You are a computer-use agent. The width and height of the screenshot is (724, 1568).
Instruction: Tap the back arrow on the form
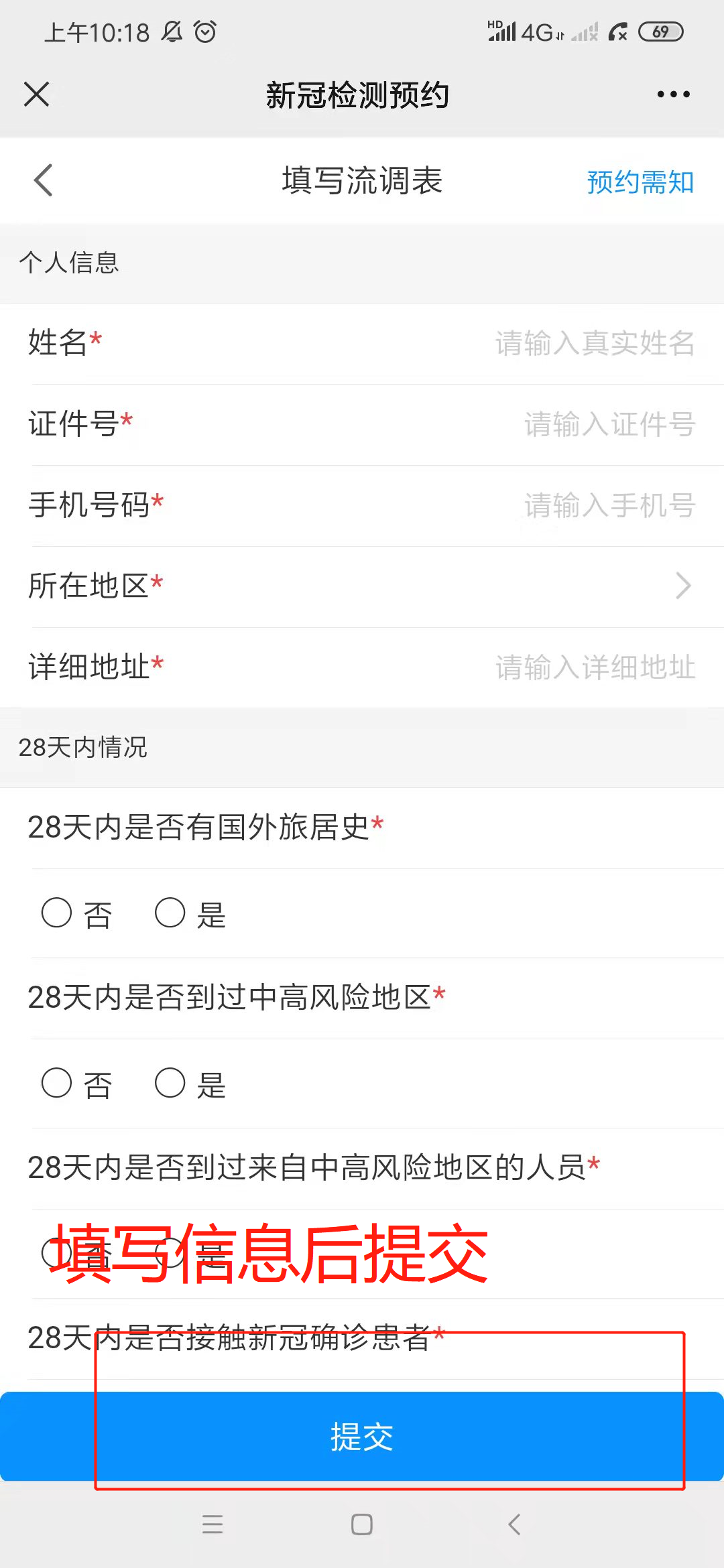click(x=42, y=180)
